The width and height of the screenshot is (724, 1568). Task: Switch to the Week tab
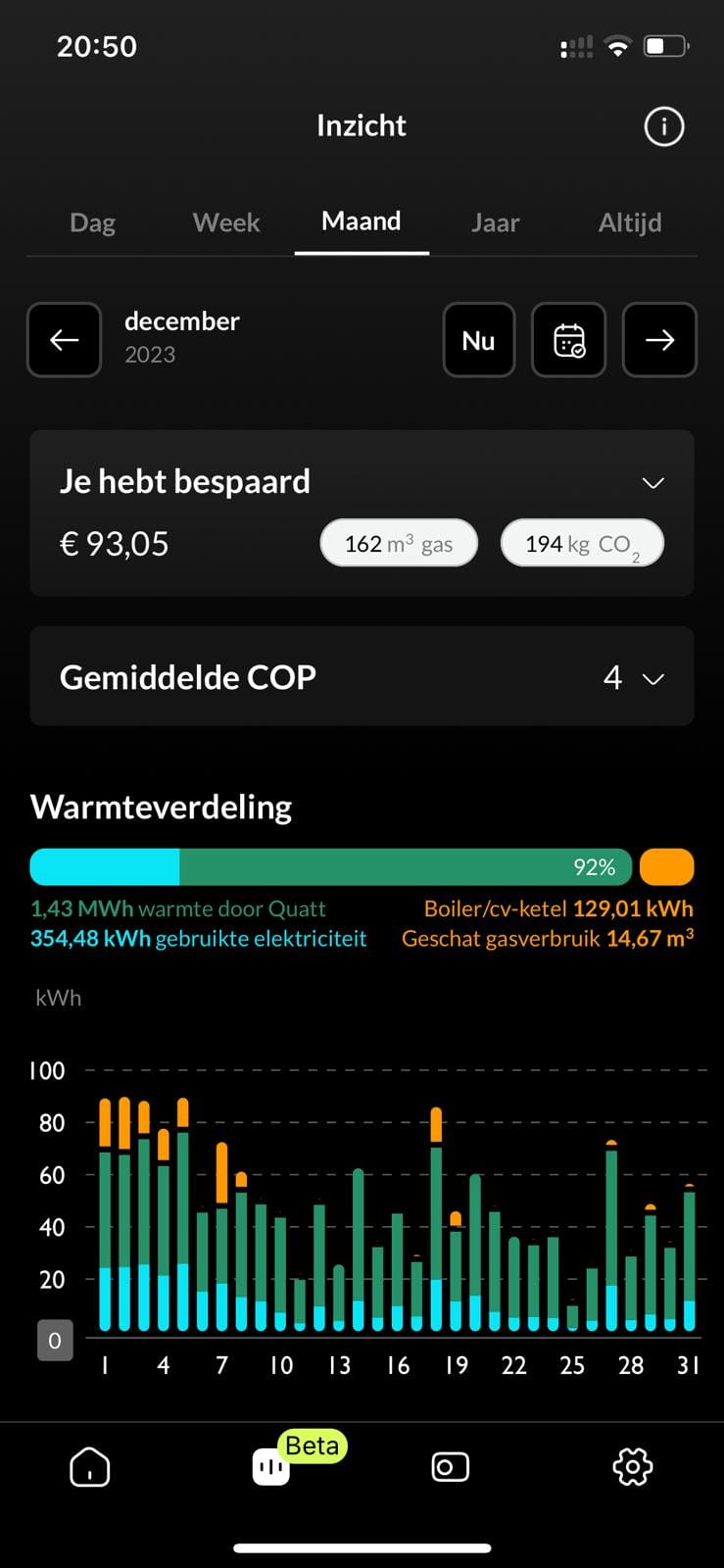click(x=226, y=222)
